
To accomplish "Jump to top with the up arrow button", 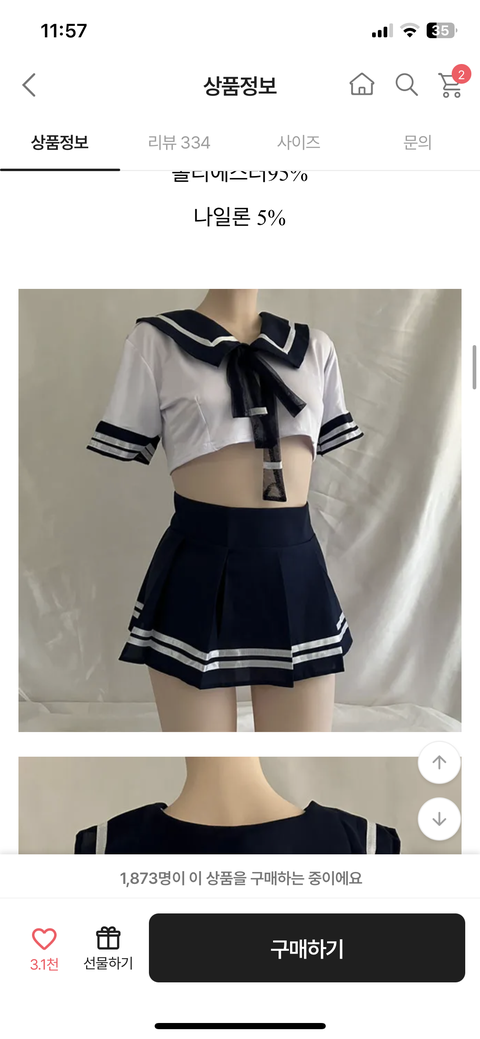I will point(439,763).
